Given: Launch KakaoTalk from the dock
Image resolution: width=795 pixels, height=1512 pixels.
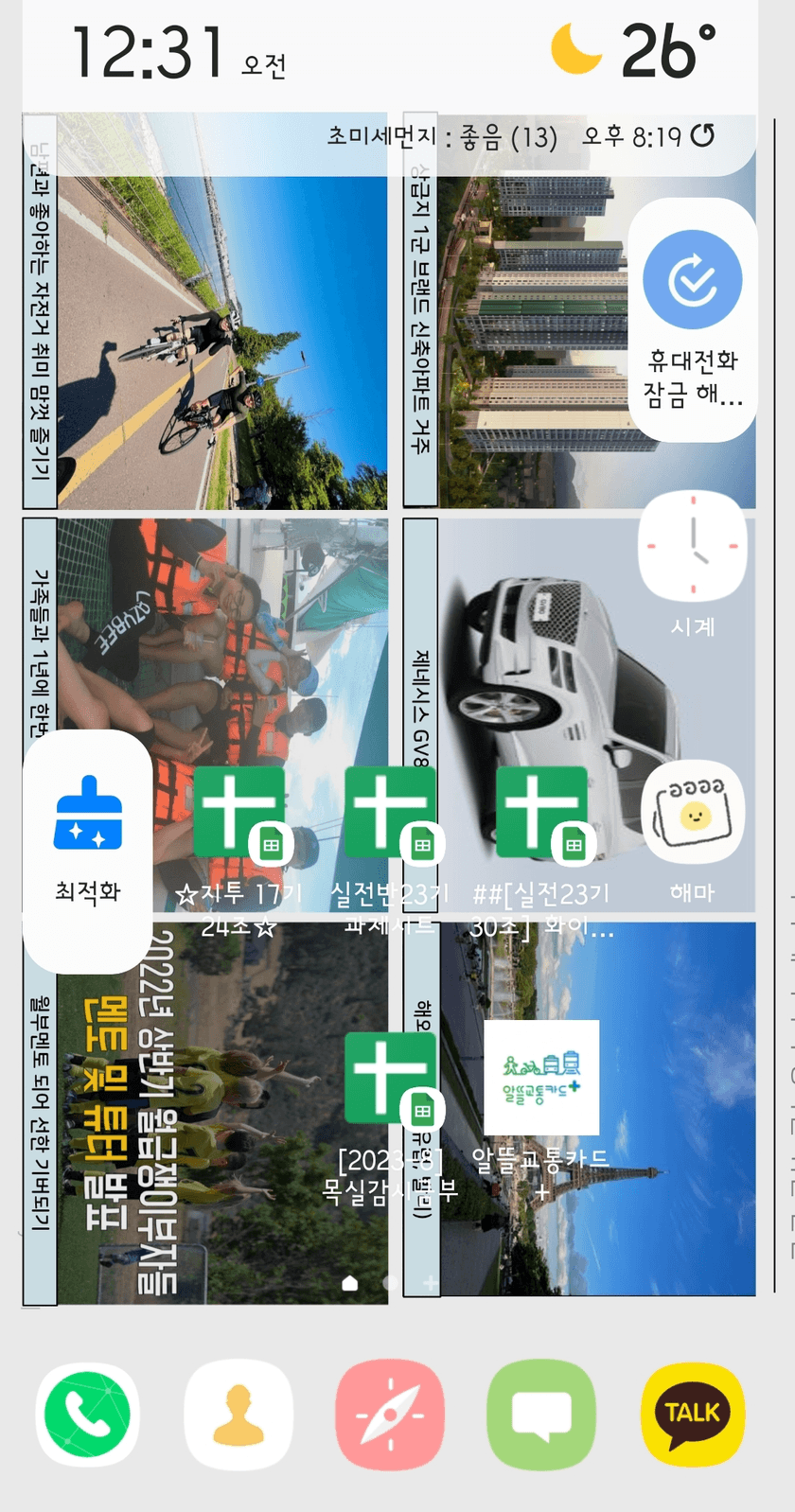Looking at the screenshot, I should point(692,1414).
